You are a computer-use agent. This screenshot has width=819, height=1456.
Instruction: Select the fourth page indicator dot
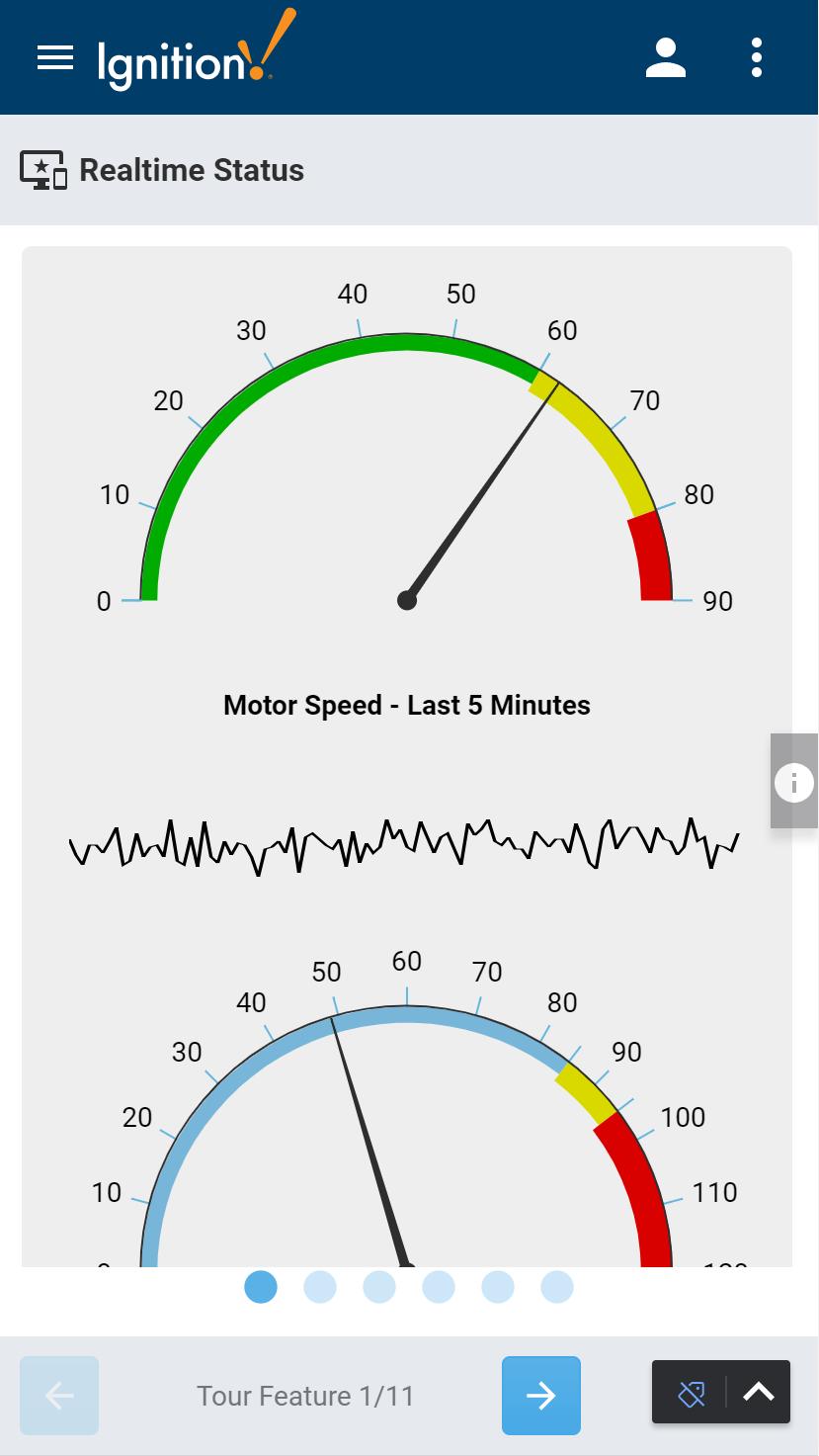[439, 1287]
